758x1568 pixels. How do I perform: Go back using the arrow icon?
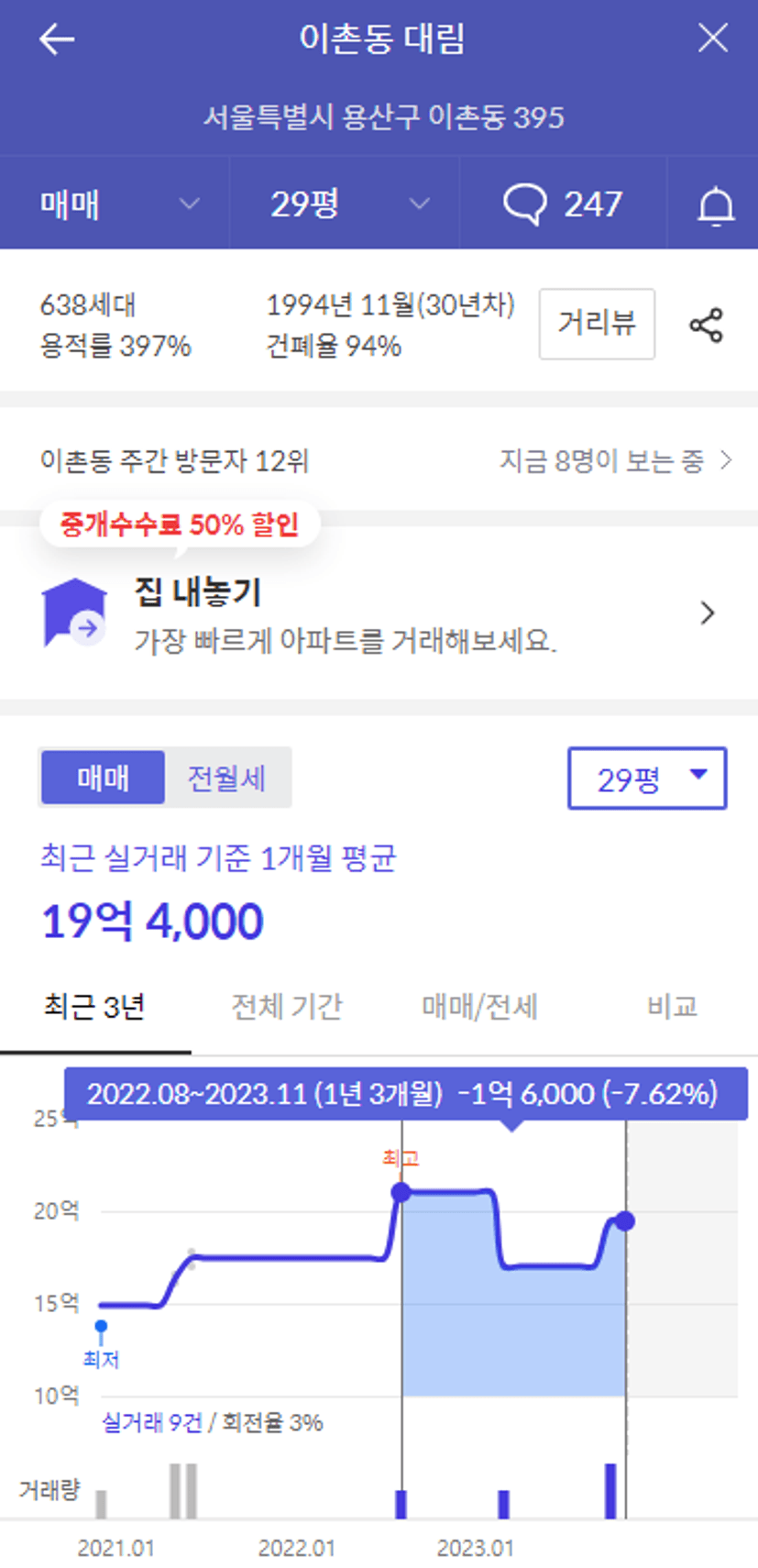coord(57,39)
